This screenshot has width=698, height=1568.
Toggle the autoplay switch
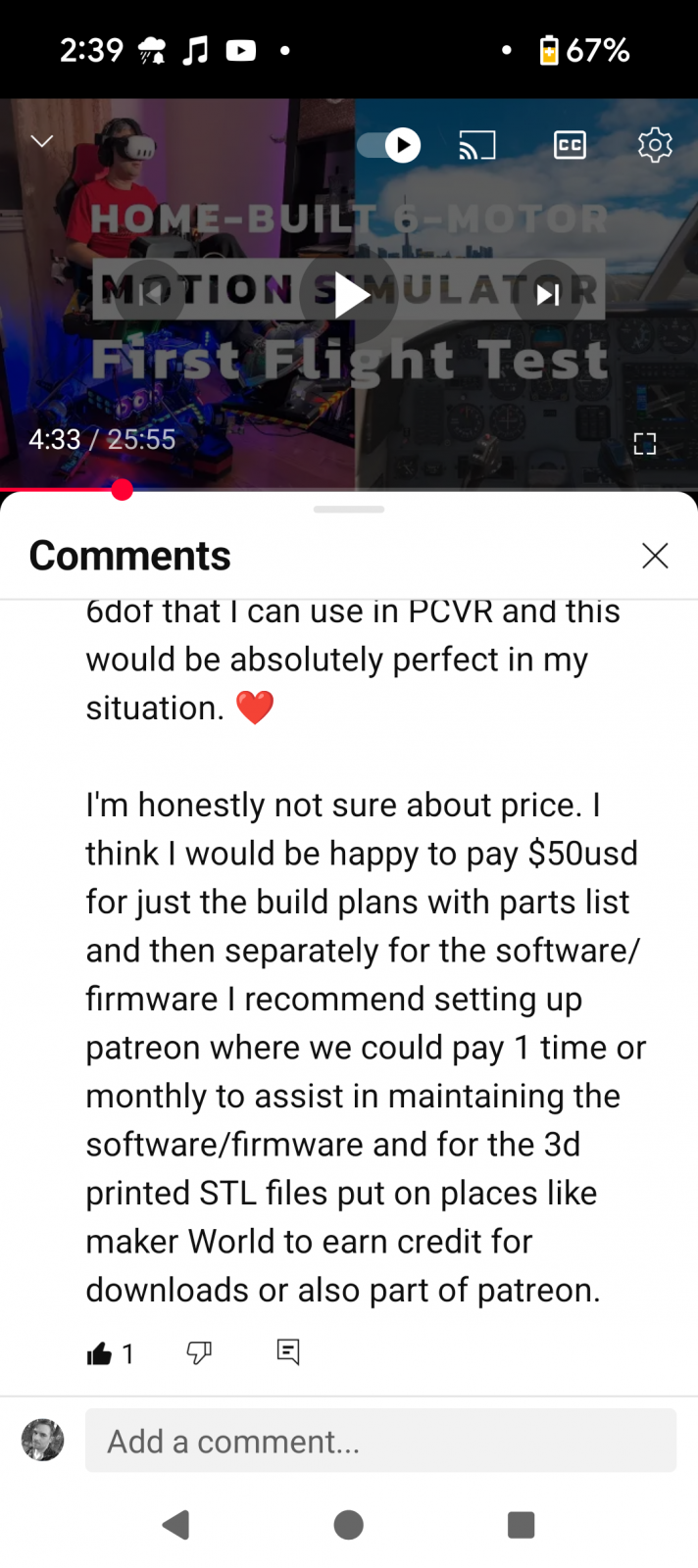389,145
